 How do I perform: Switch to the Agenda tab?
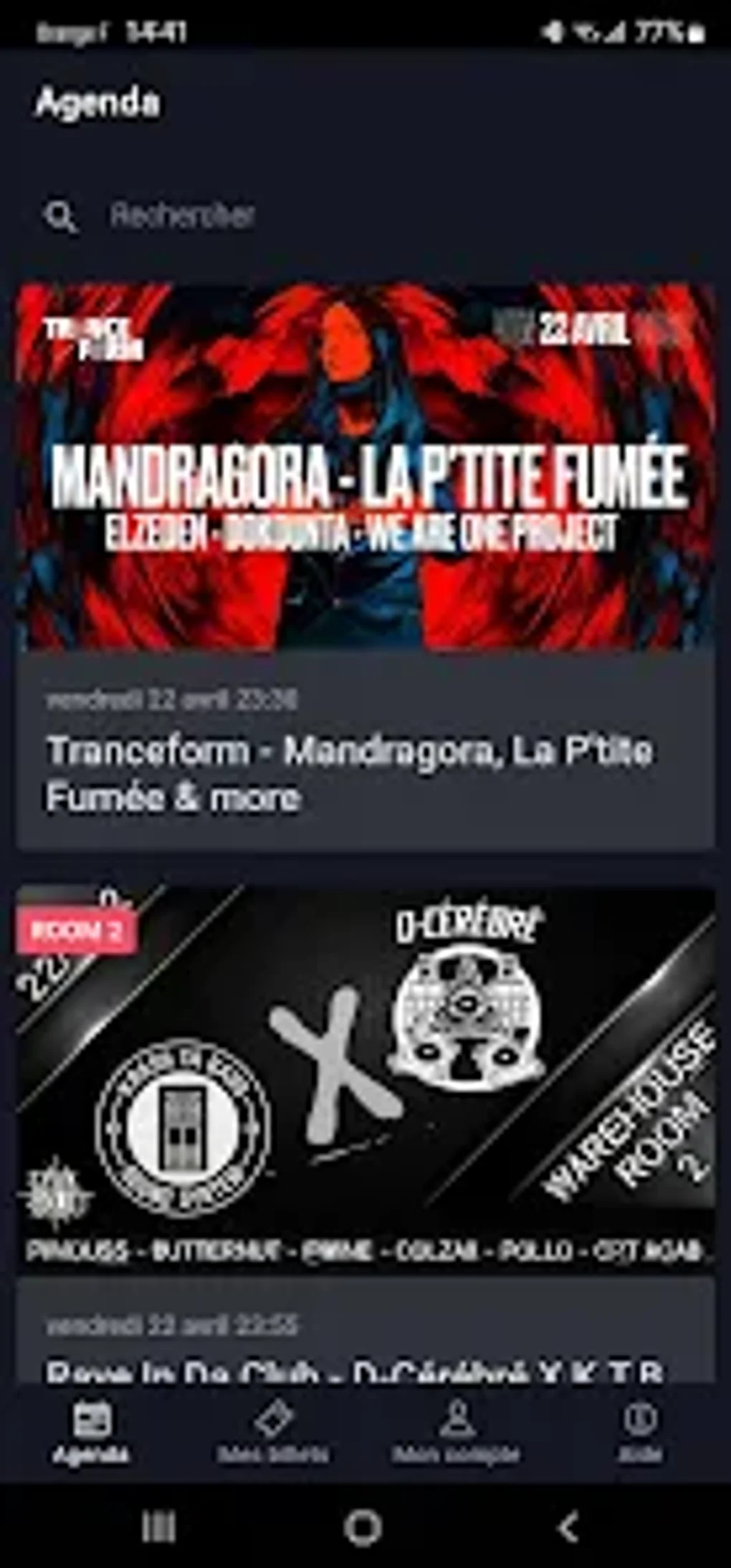click(91, 1432)
